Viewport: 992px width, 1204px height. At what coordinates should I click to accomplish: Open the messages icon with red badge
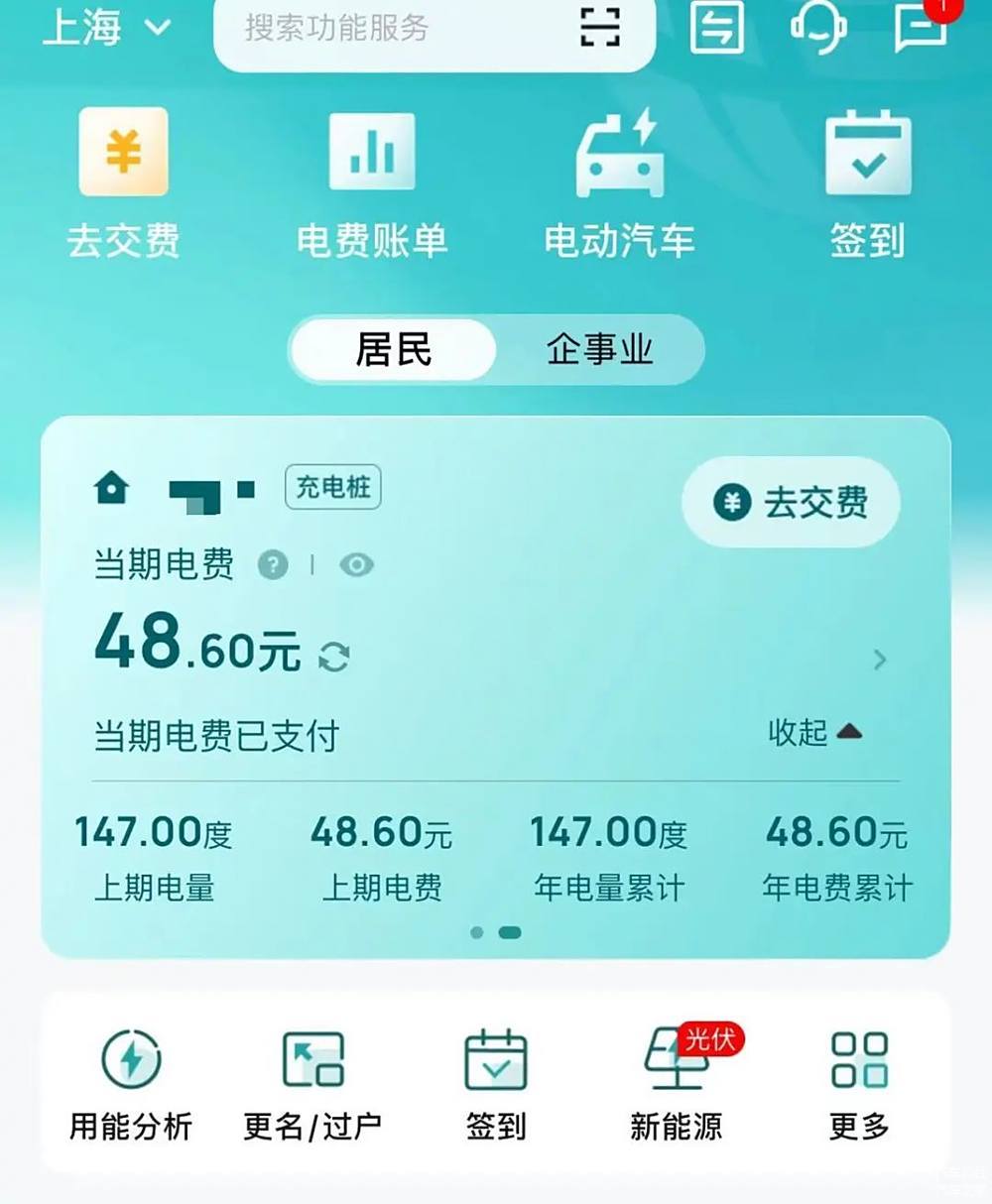point(921,27)
